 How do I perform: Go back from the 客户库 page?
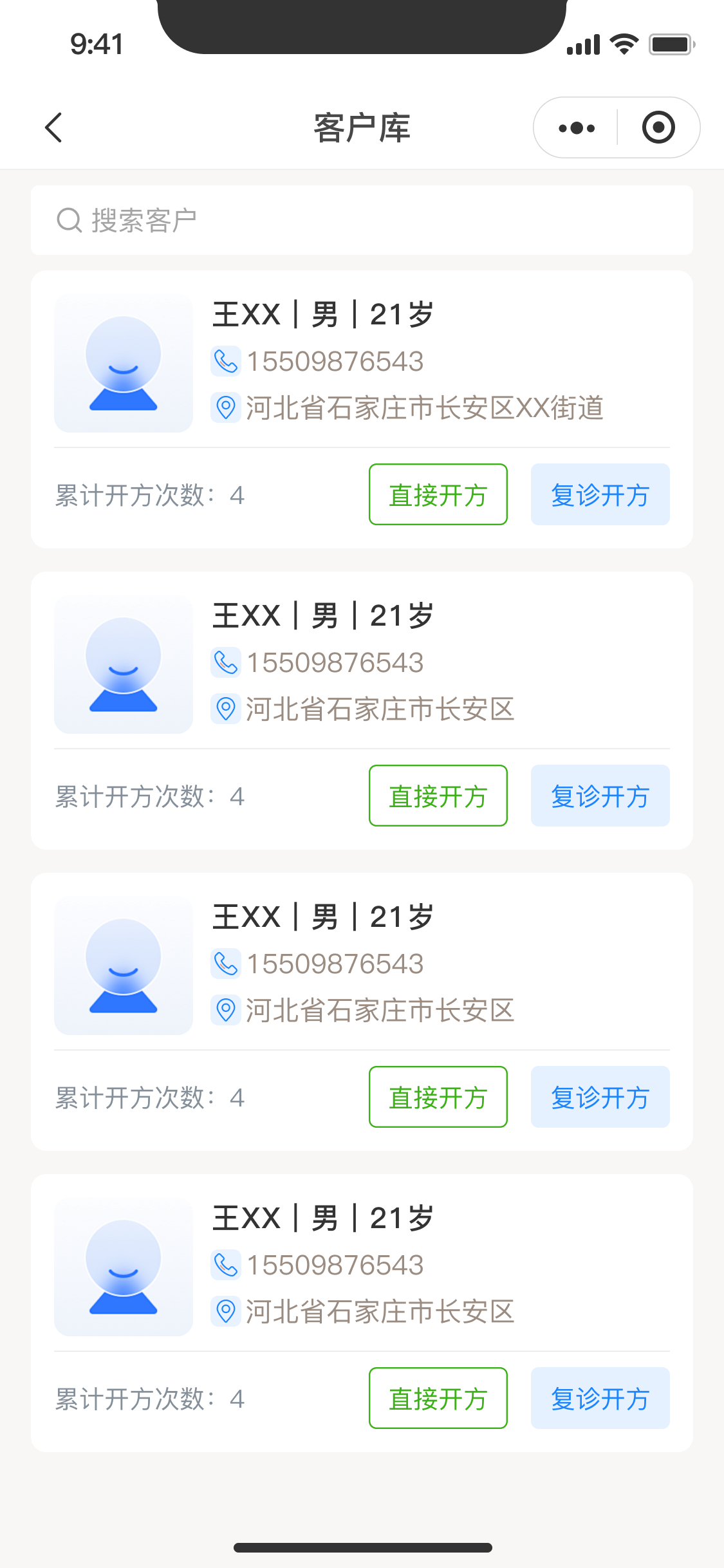click(x=54, y=127)
